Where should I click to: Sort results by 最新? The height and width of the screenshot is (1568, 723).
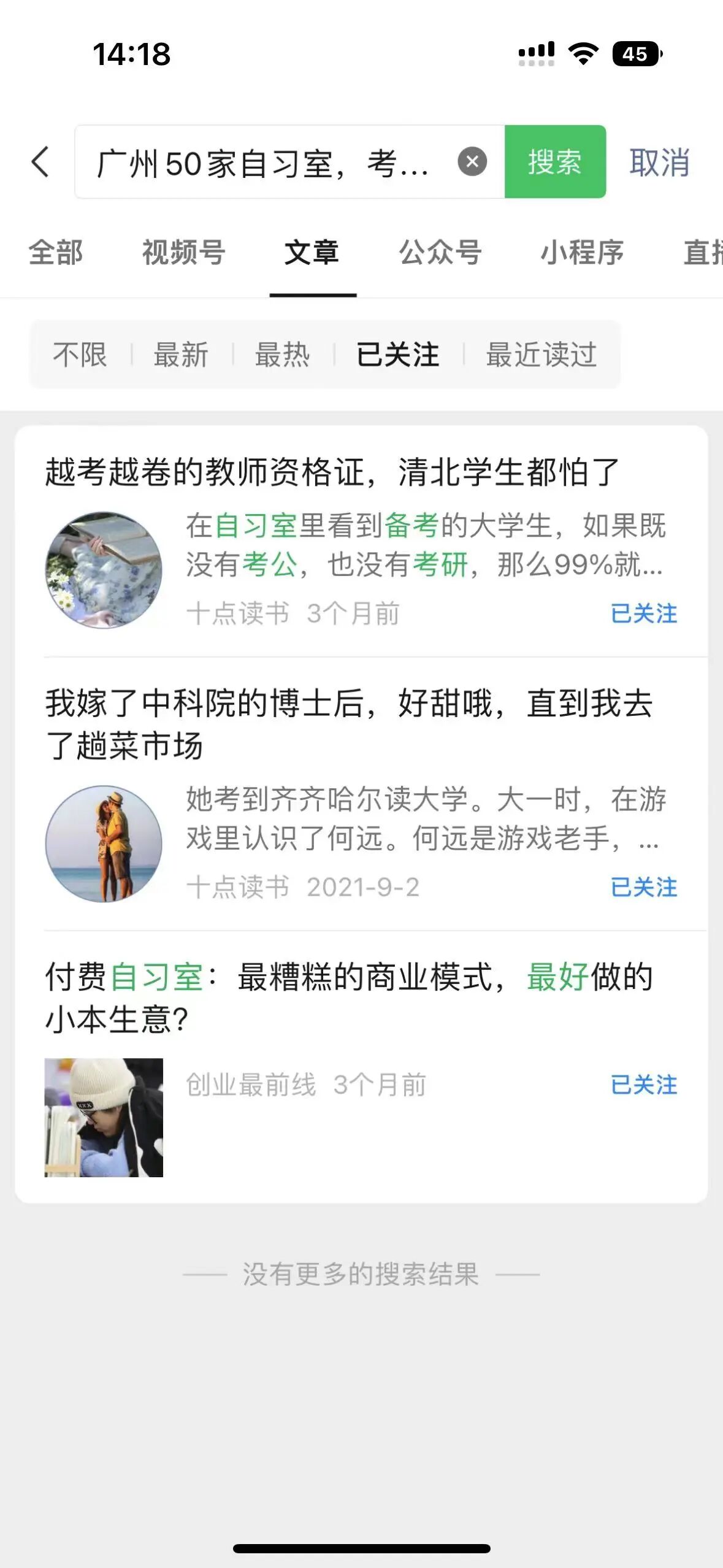[182, 355]
